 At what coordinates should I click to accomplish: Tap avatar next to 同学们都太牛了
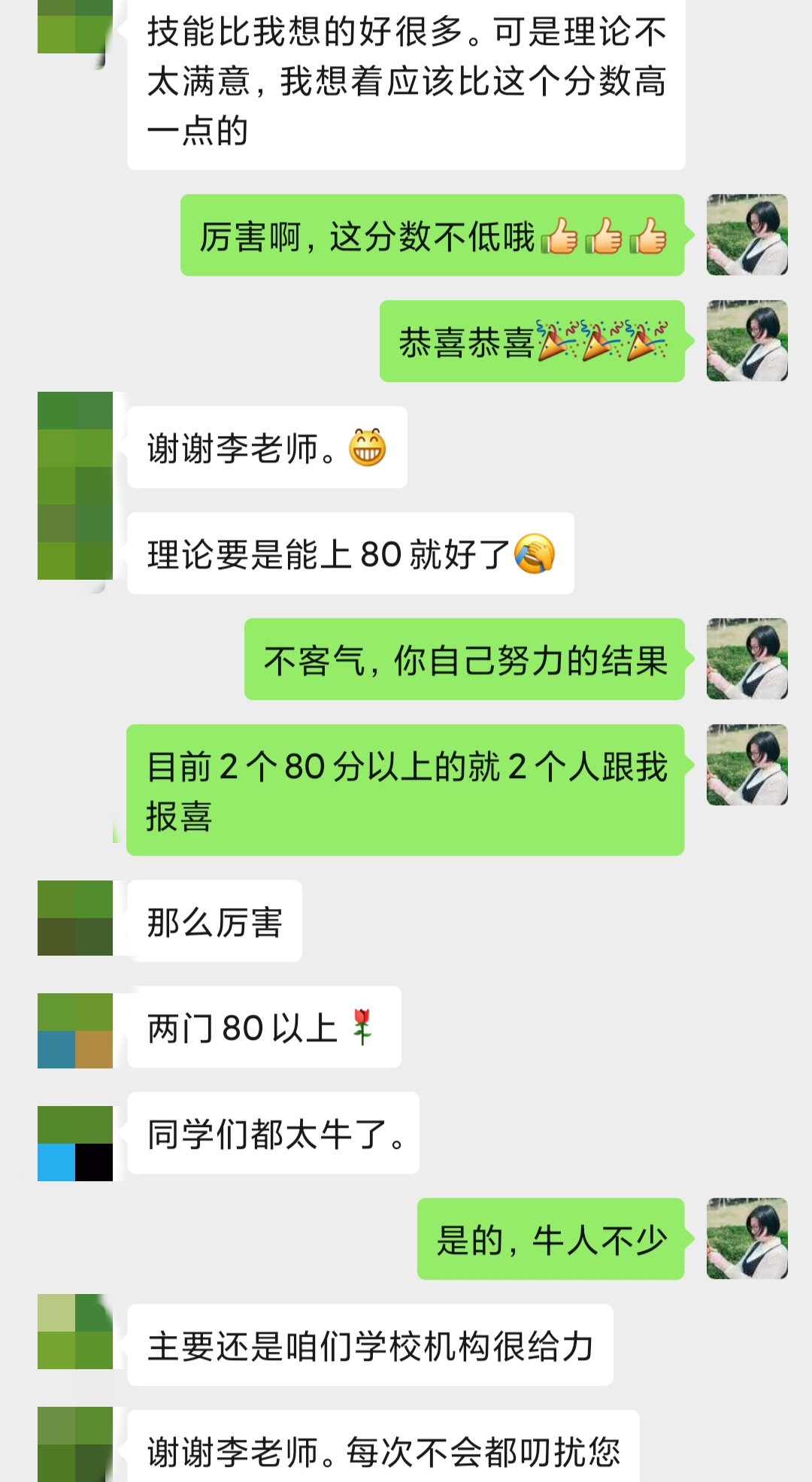point(75,1144)
